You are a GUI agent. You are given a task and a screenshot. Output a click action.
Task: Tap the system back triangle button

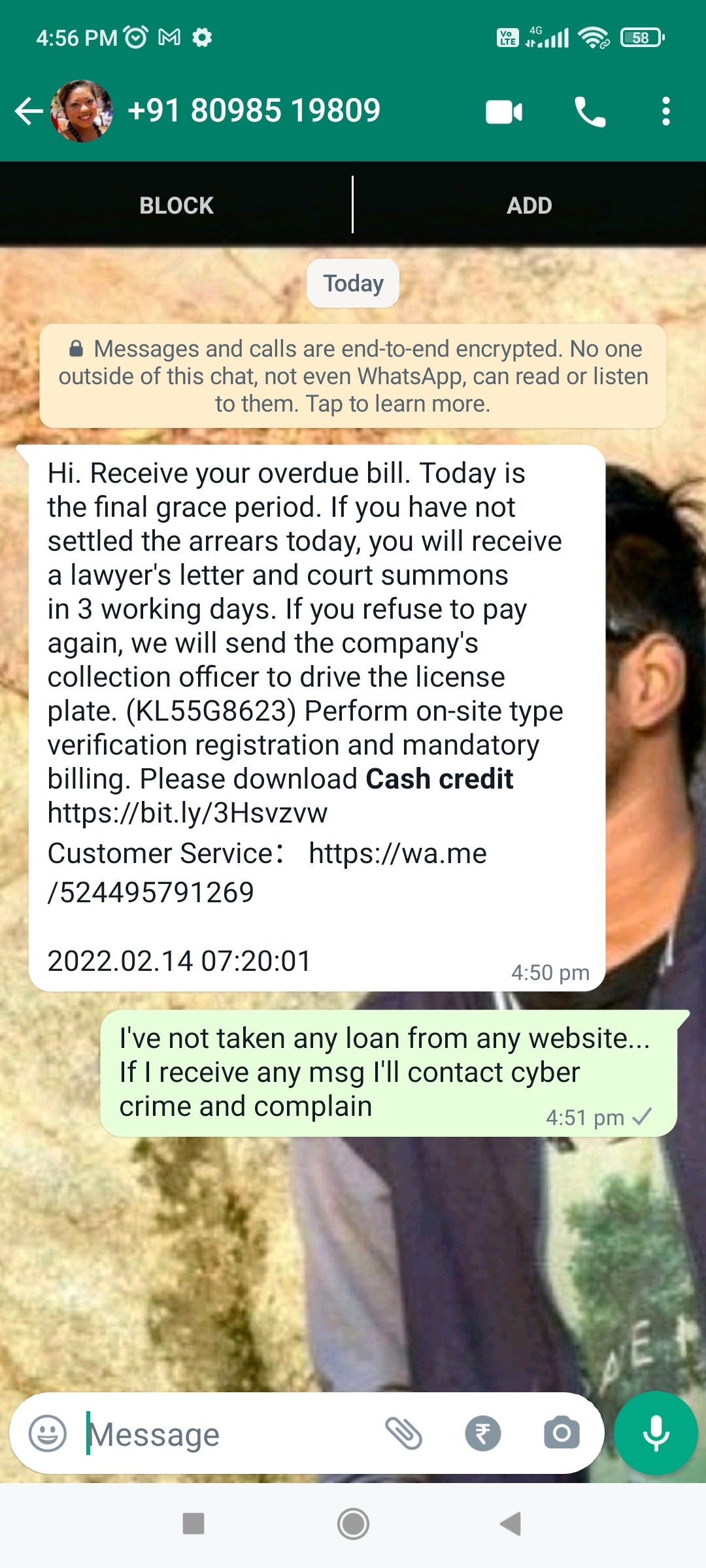point(511,1524)
